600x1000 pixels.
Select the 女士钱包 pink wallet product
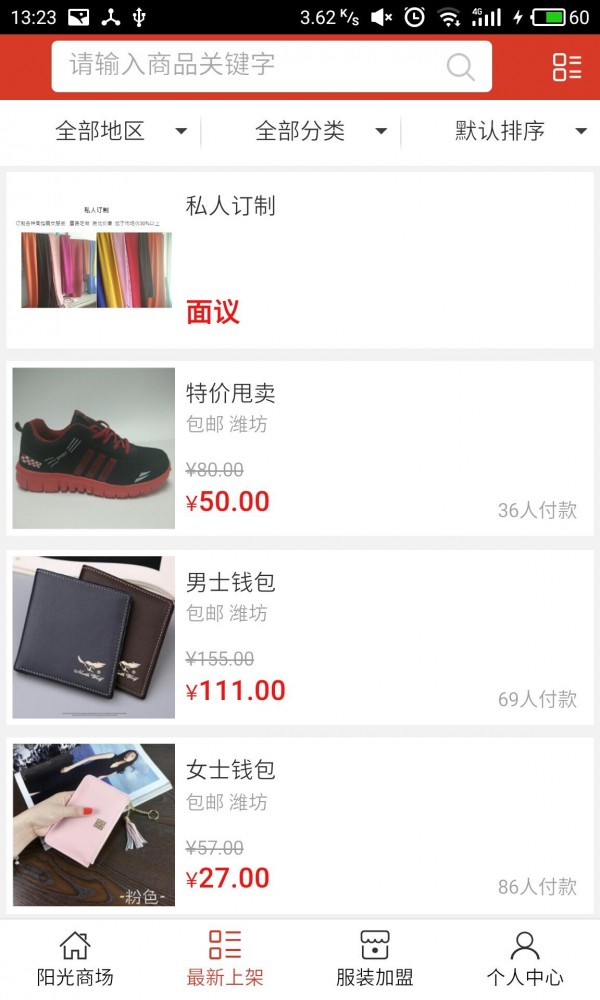point(300,825)
